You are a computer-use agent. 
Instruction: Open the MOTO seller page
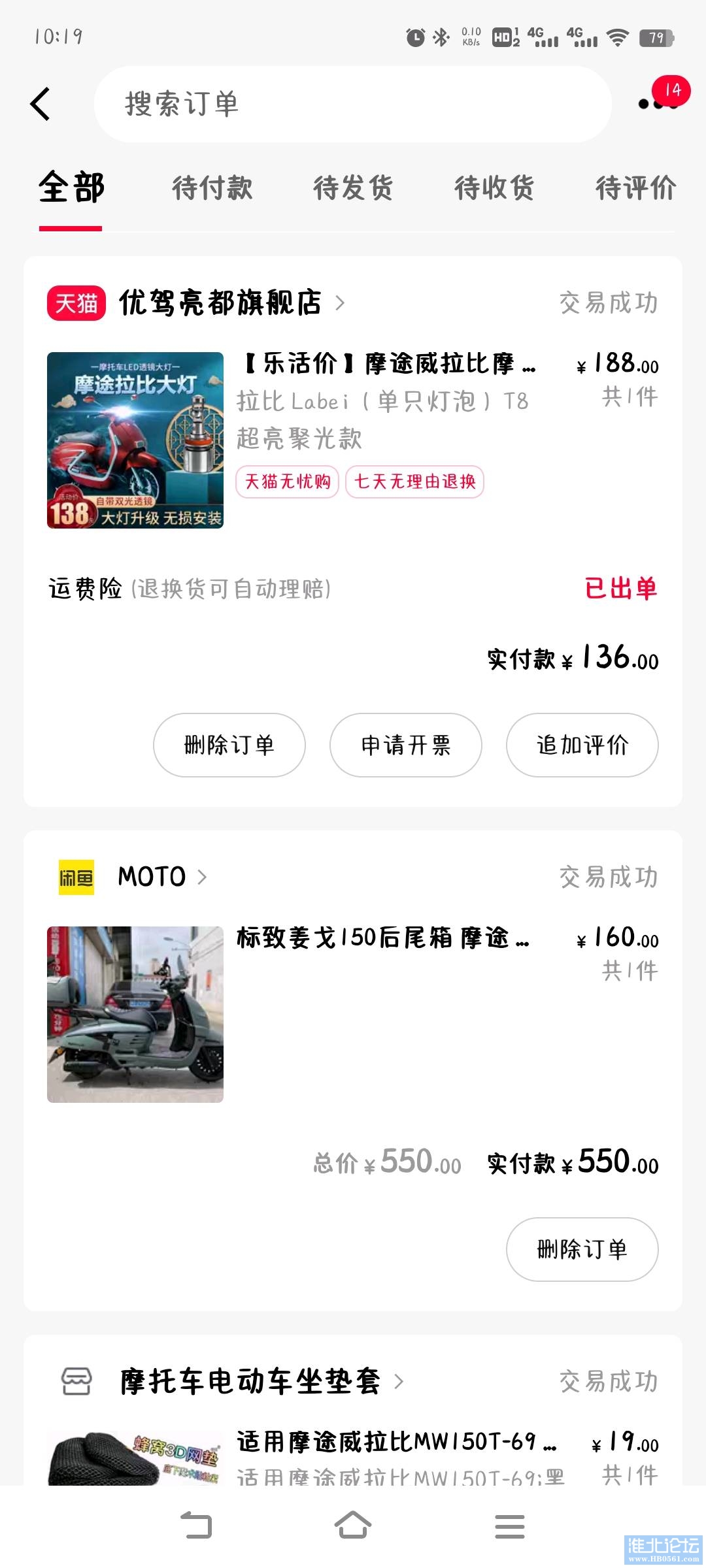tap(152, 877)
